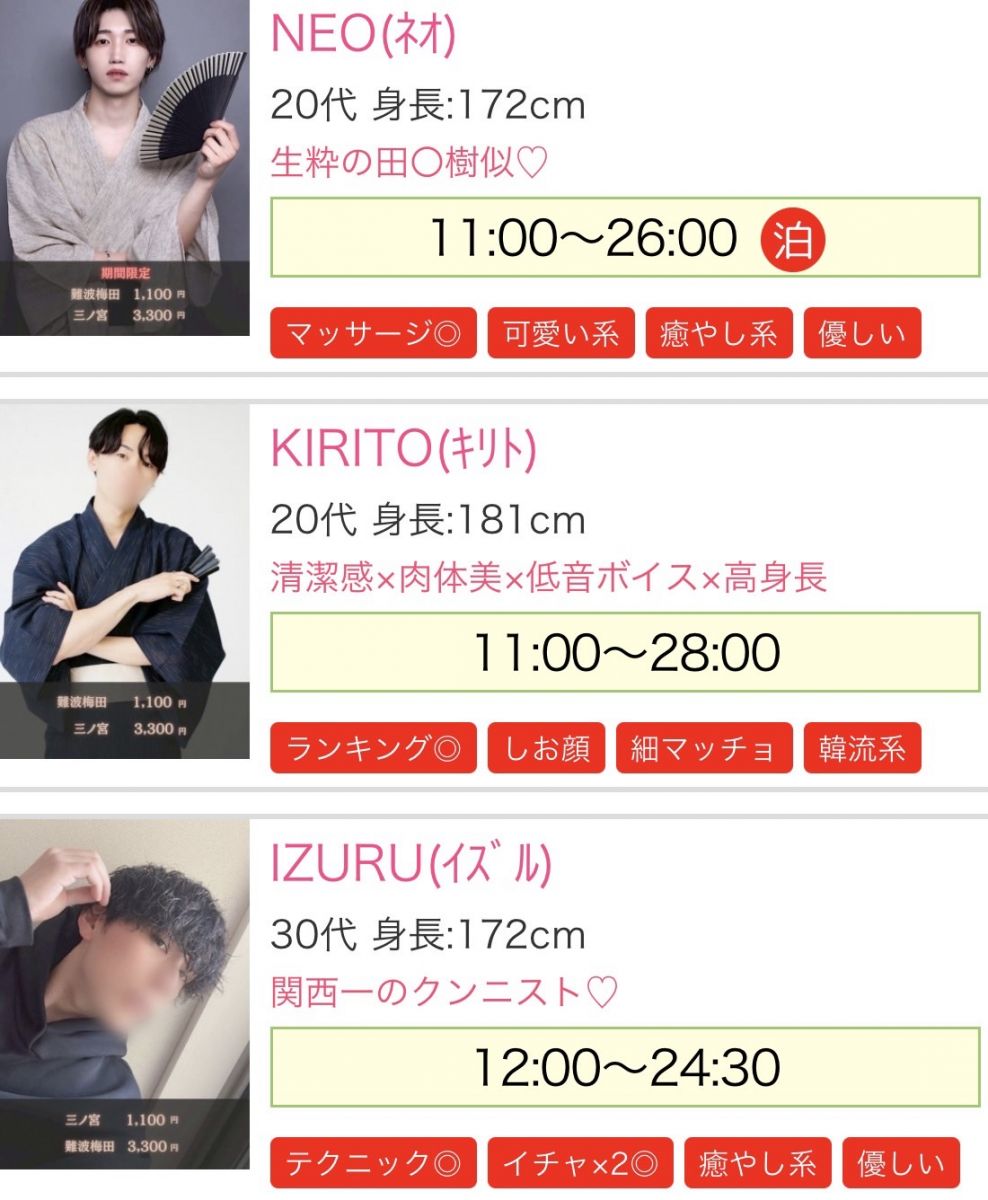988x1200 pixels.
Task: Select the 癒やし系 tag under IZURU
Action: 757,1163
